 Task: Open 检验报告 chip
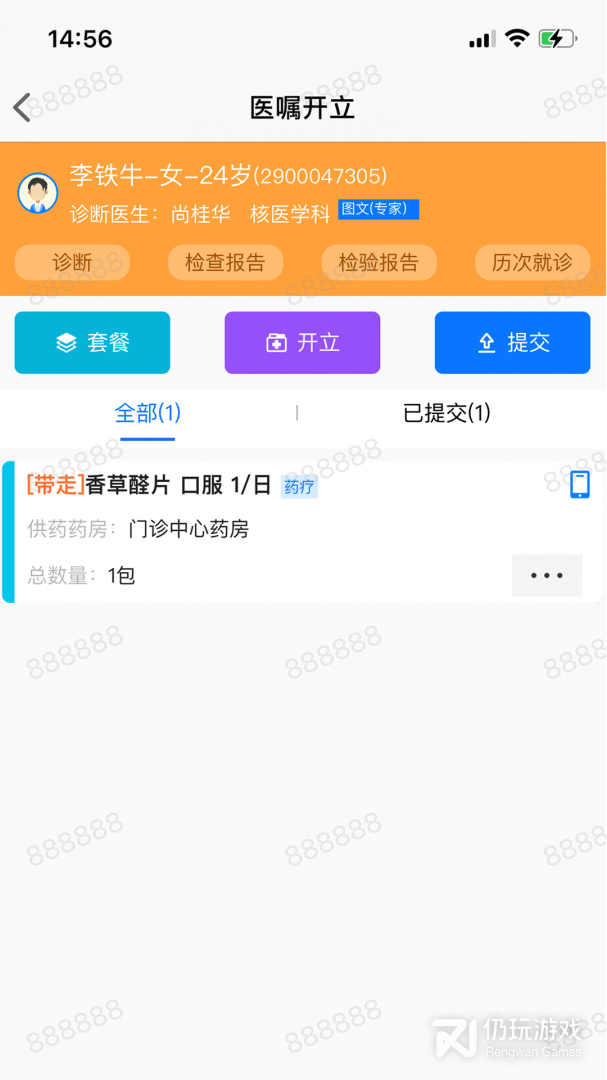pyautogui.click(x=378, y=262)
